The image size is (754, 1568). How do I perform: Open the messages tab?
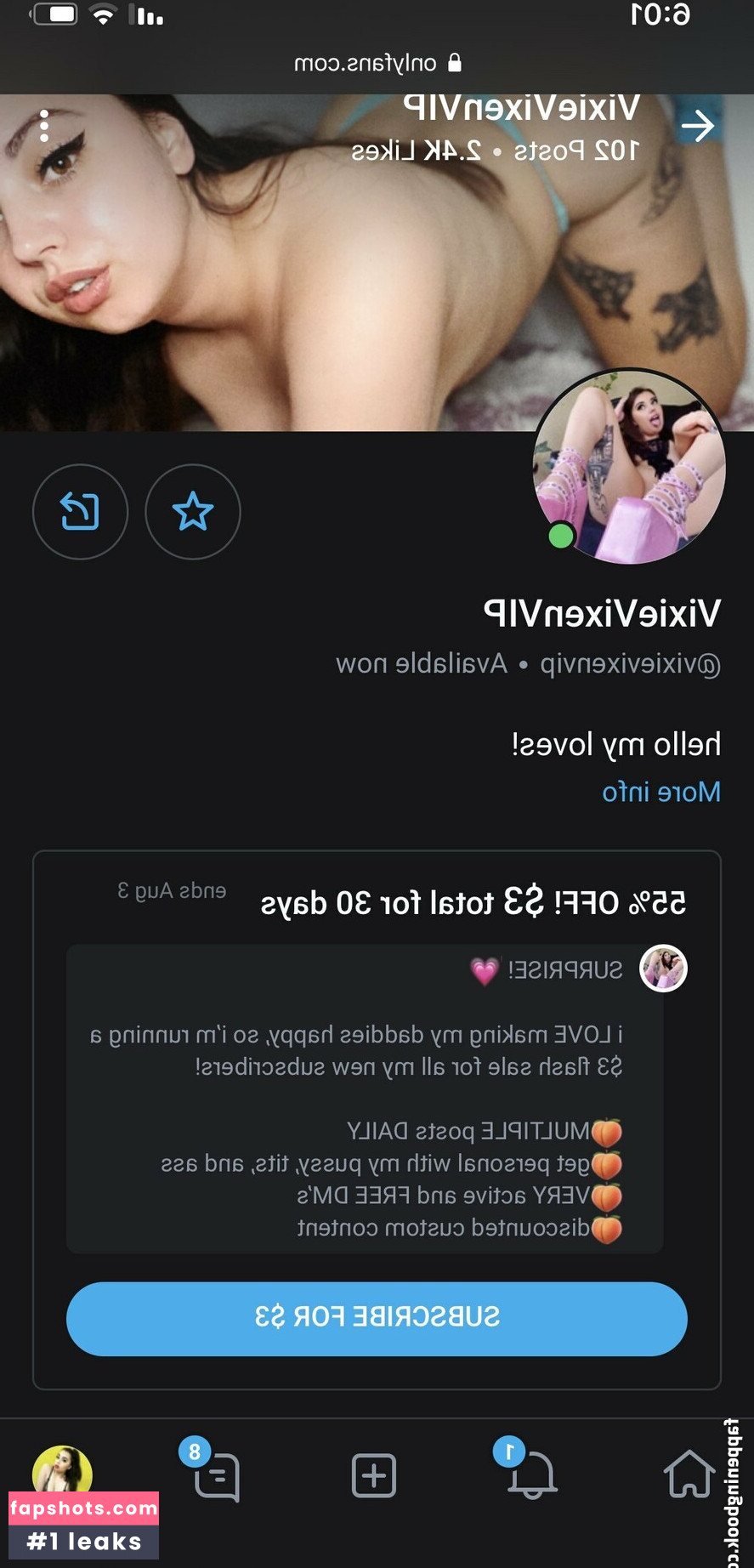[217, 1476]
